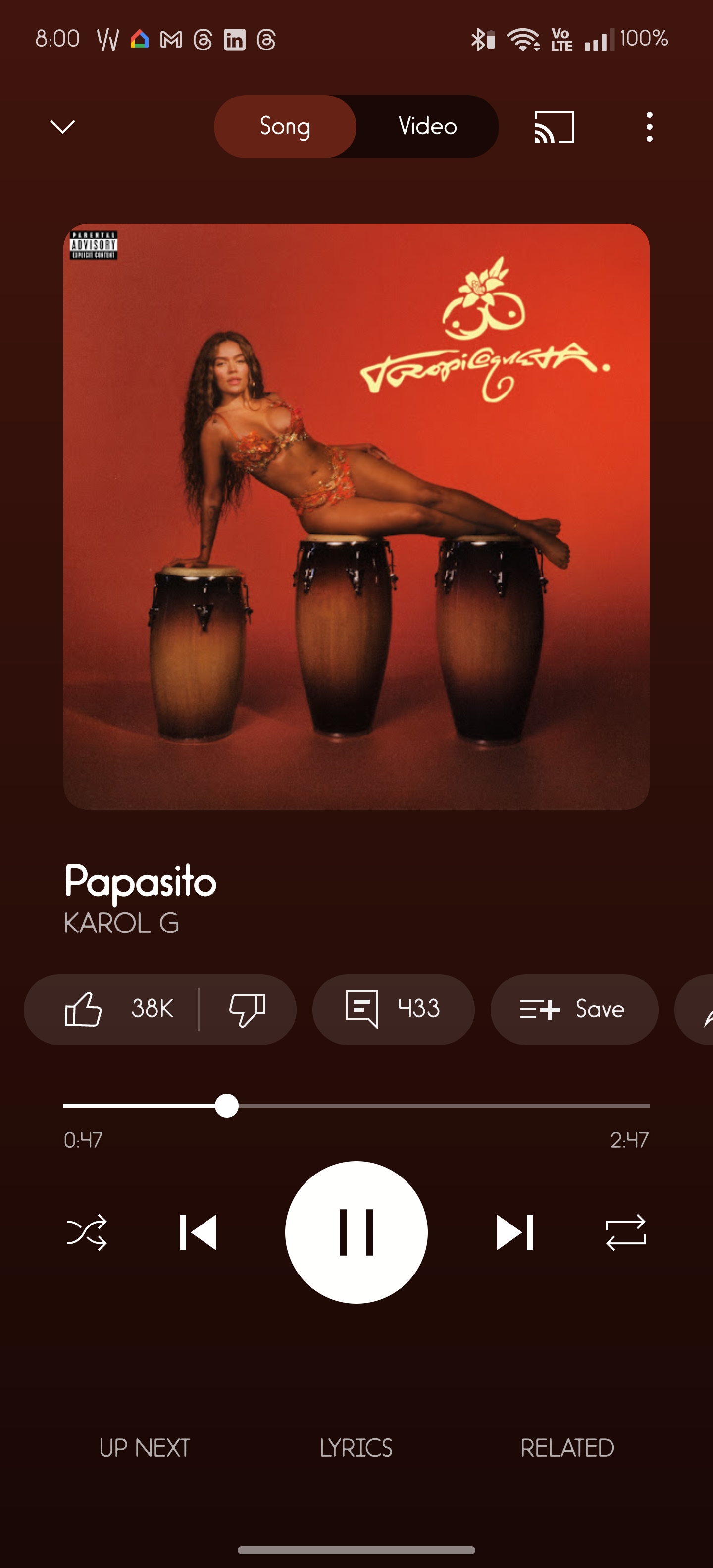Open KAROL G artist page
Viewport: 713px width, 1568px height.
pos(122,924)
